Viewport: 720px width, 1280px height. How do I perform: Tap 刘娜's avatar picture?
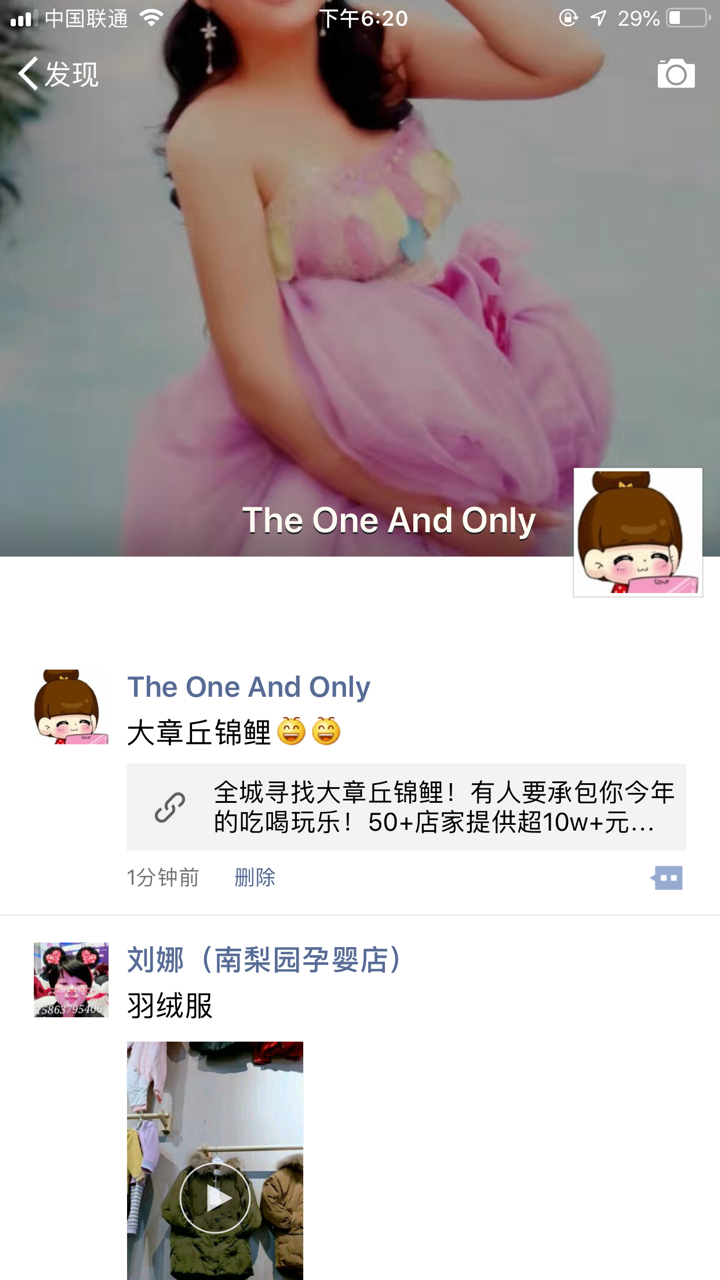point(71,980)
